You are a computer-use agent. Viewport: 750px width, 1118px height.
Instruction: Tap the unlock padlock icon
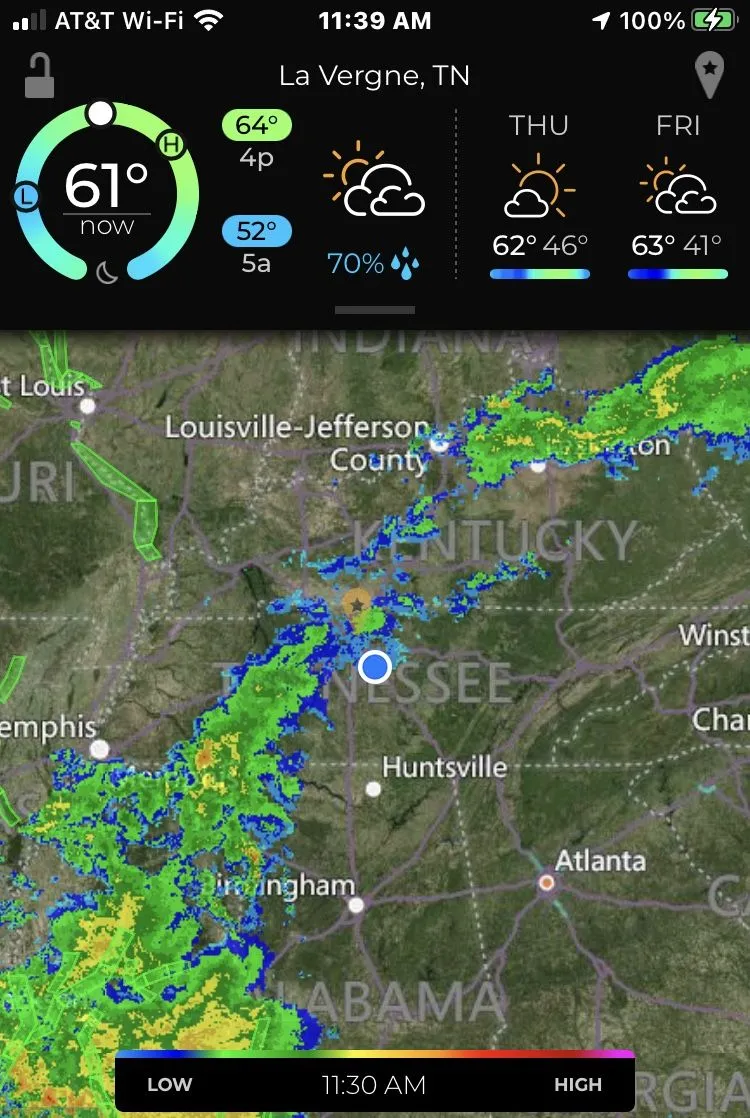(x=39, y=75)
